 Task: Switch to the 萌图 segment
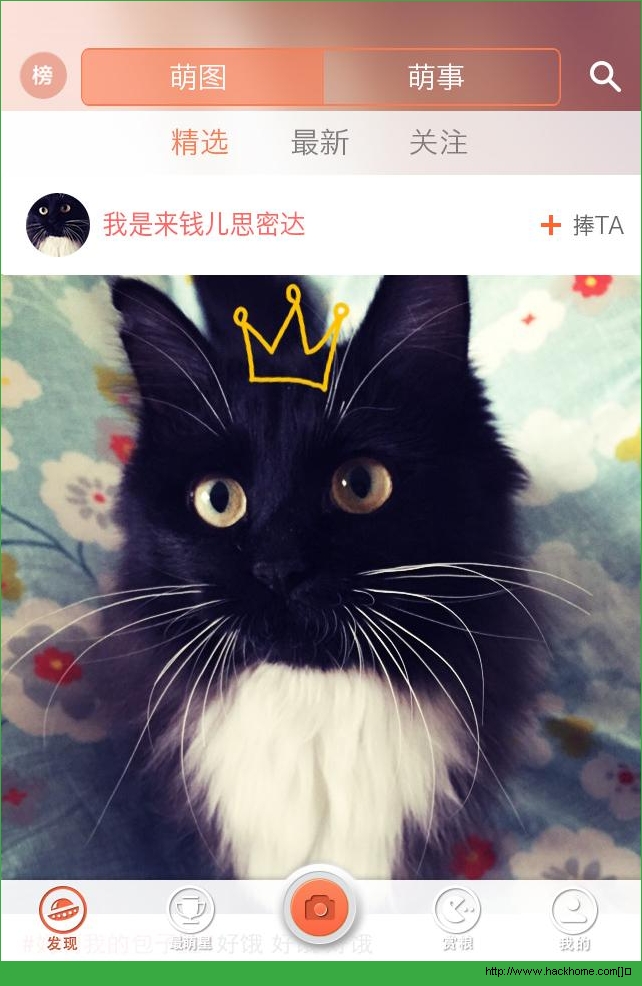pos(200,77)
